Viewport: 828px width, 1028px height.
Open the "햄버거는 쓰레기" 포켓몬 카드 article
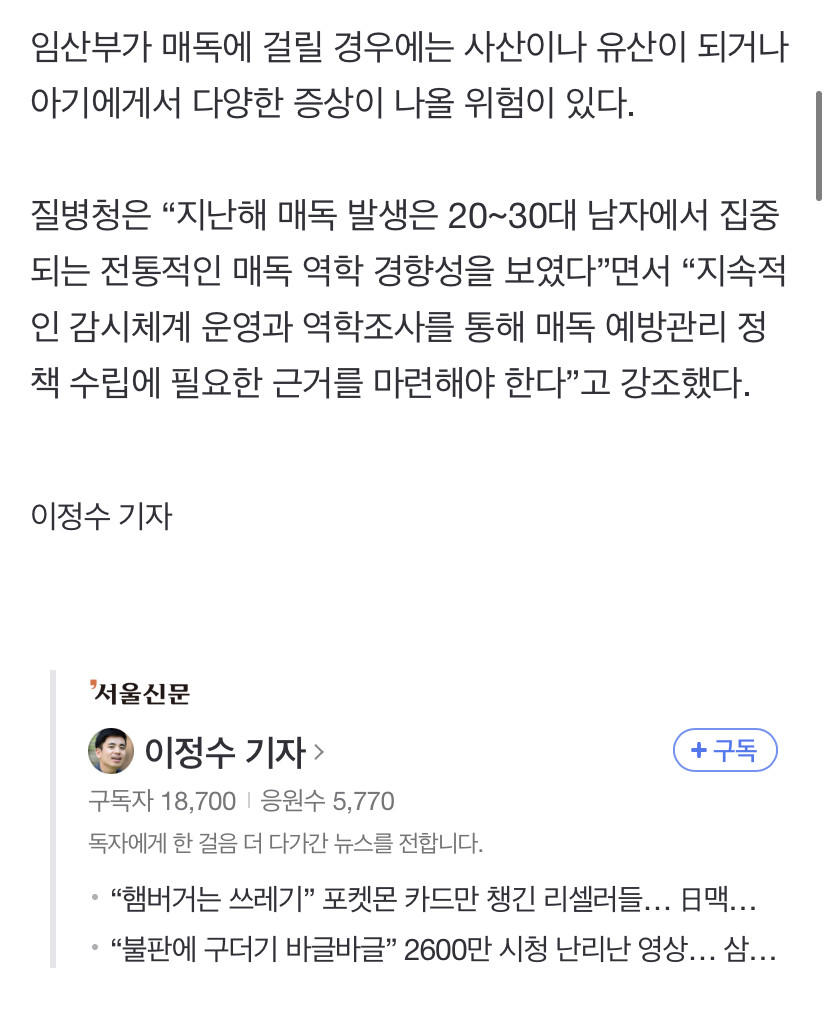click(x=435, y=899)
